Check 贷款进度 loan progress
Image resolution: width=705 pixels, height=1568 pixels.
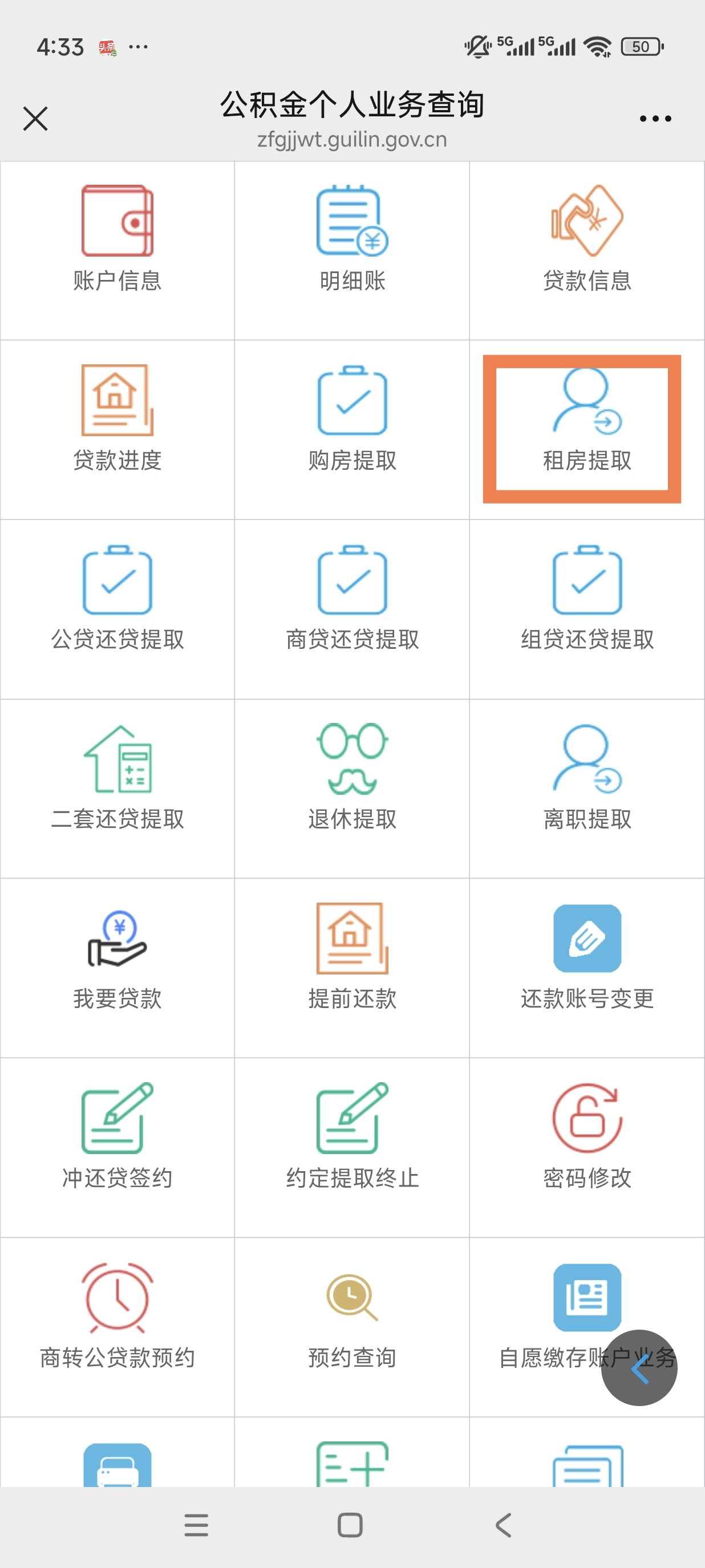click(x=117, y=420)
